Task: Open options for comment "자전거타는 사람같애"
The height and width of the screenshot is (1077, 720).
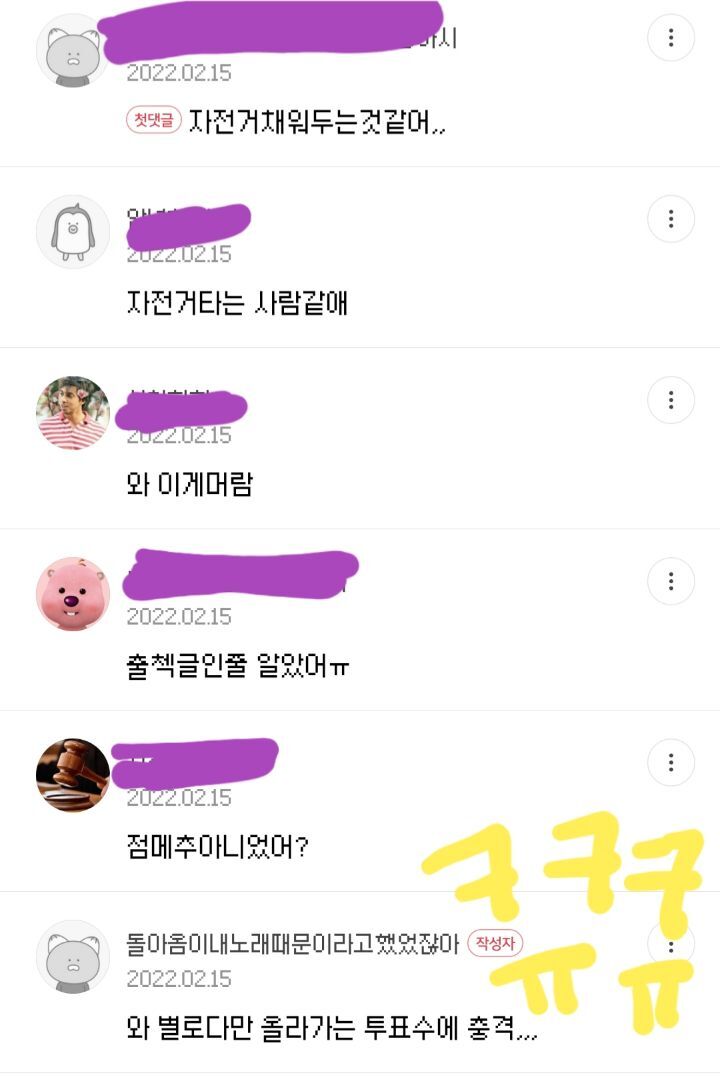Action: 670,219
